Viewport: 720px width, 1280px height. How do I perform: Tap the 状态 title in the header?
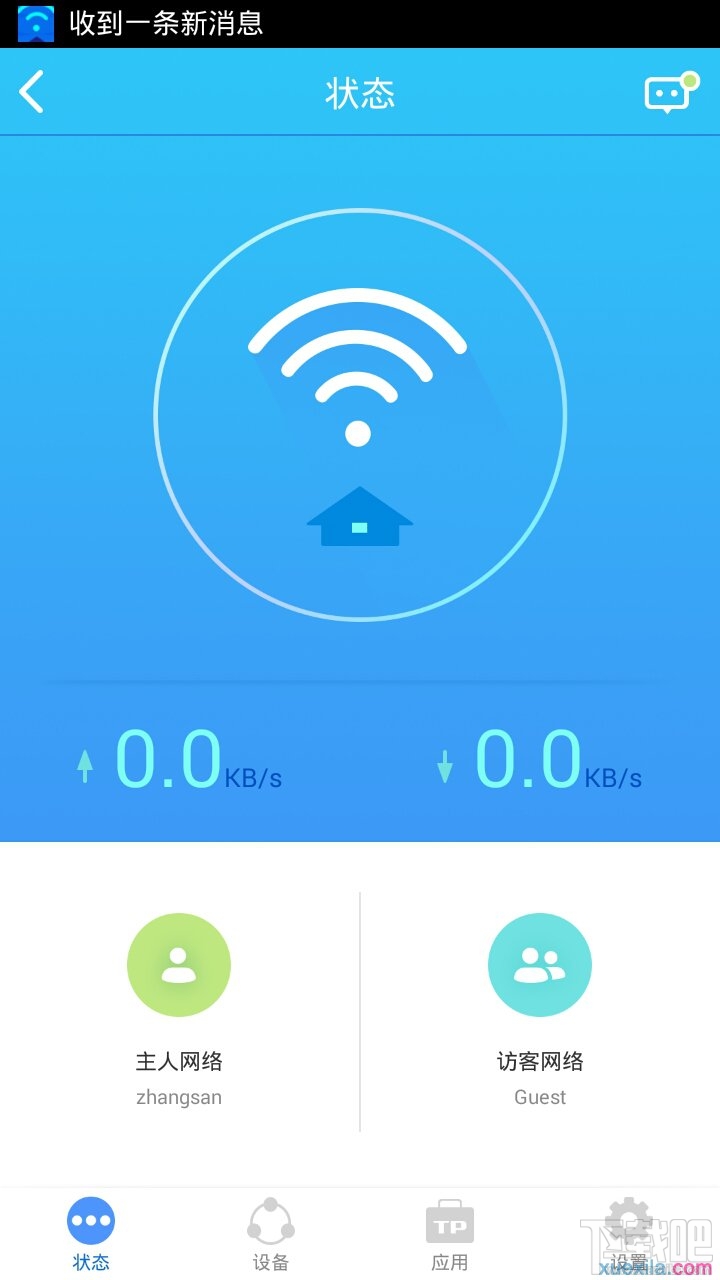click(360, 92)
